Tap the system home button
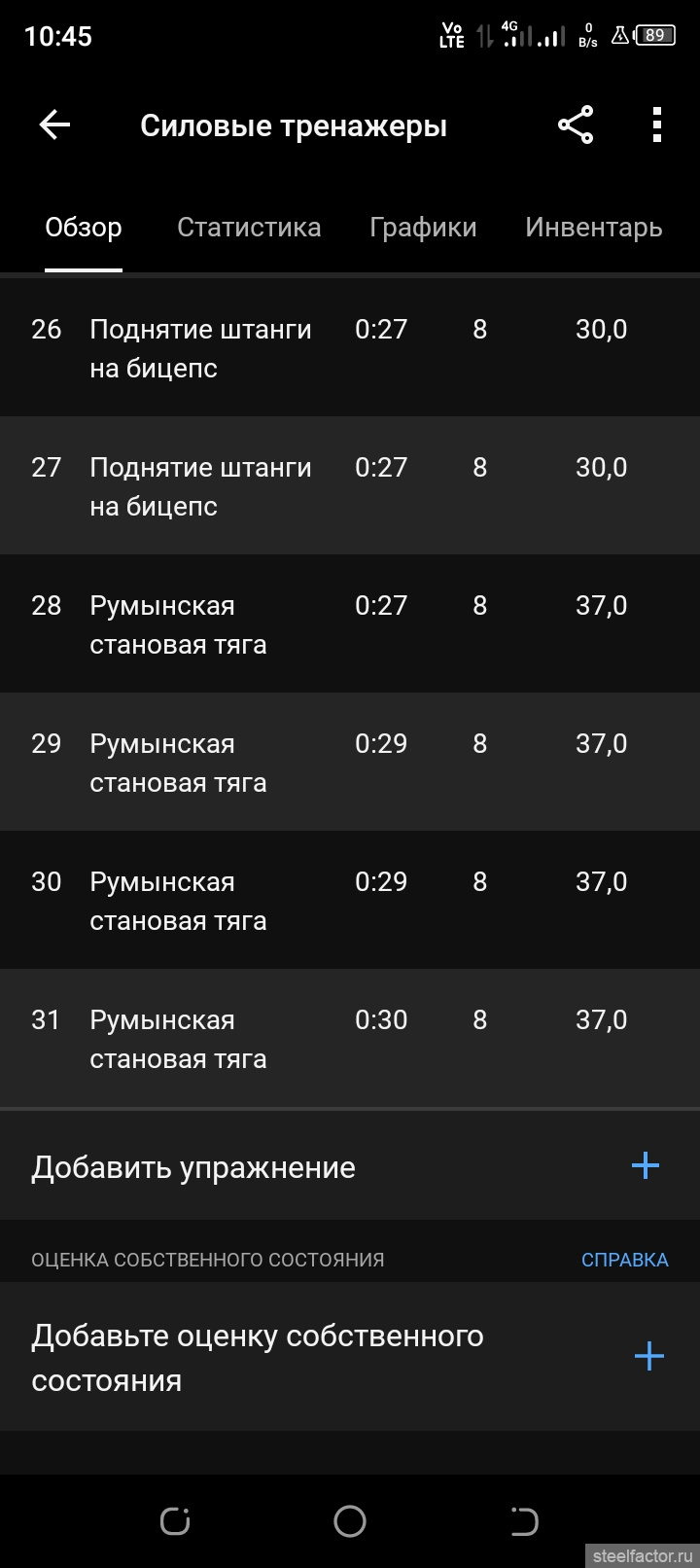This screenshot has width=700, height=1568. point(350,1520)
